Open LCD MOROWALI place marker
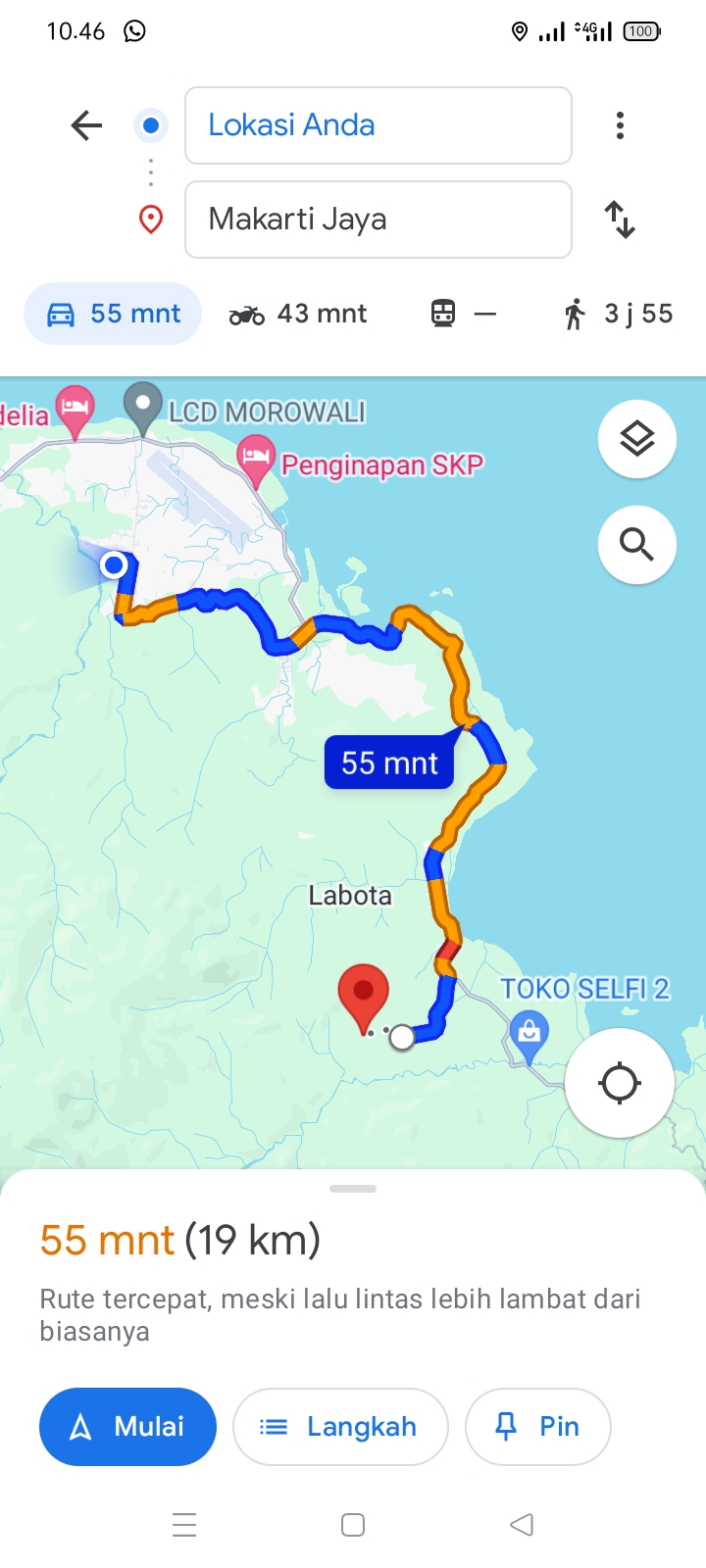This screenshot has height=1568, width=706. [x=143, y=407]
